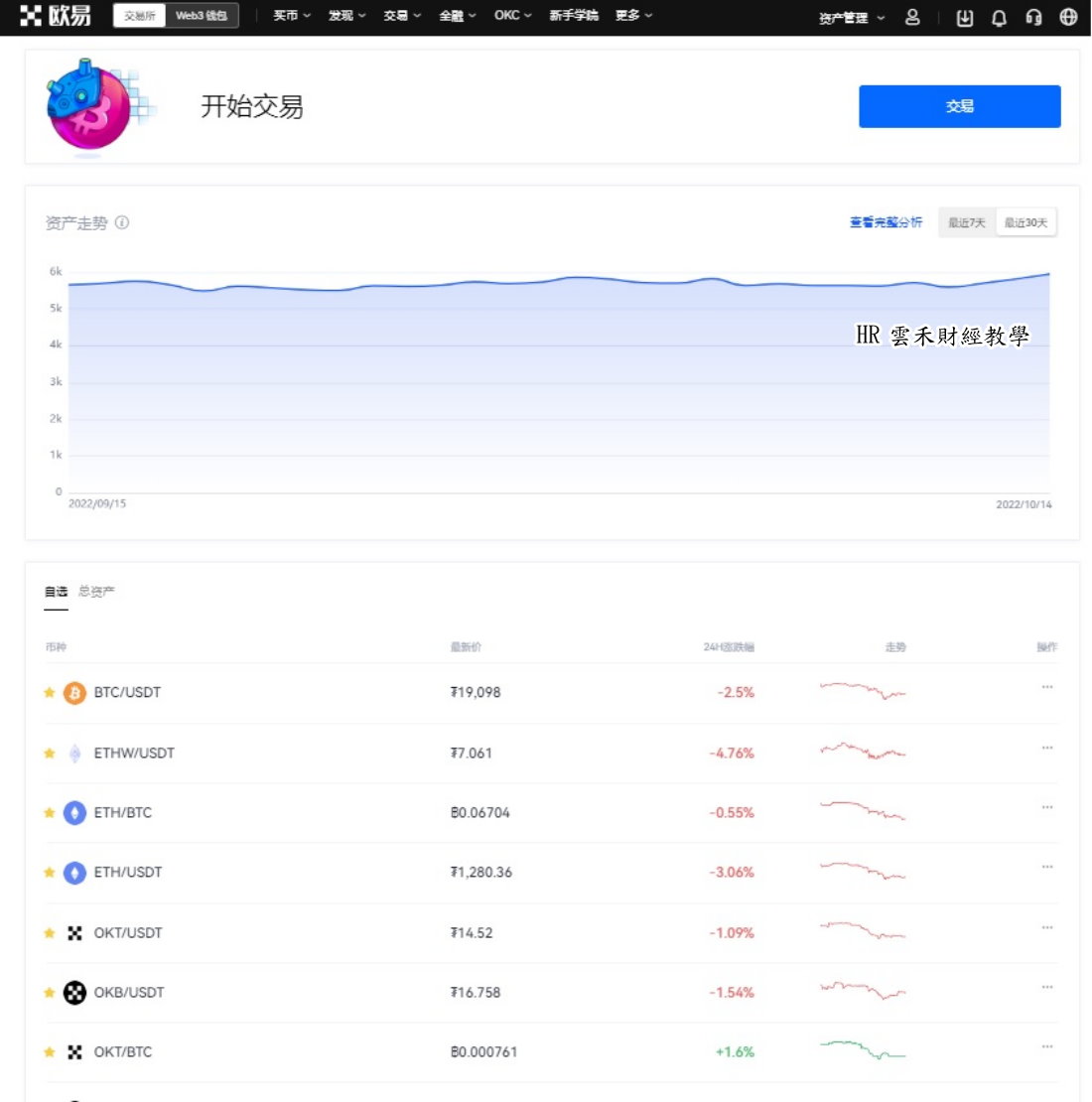Tap the blue 交易 button

[x=959, y=106]
